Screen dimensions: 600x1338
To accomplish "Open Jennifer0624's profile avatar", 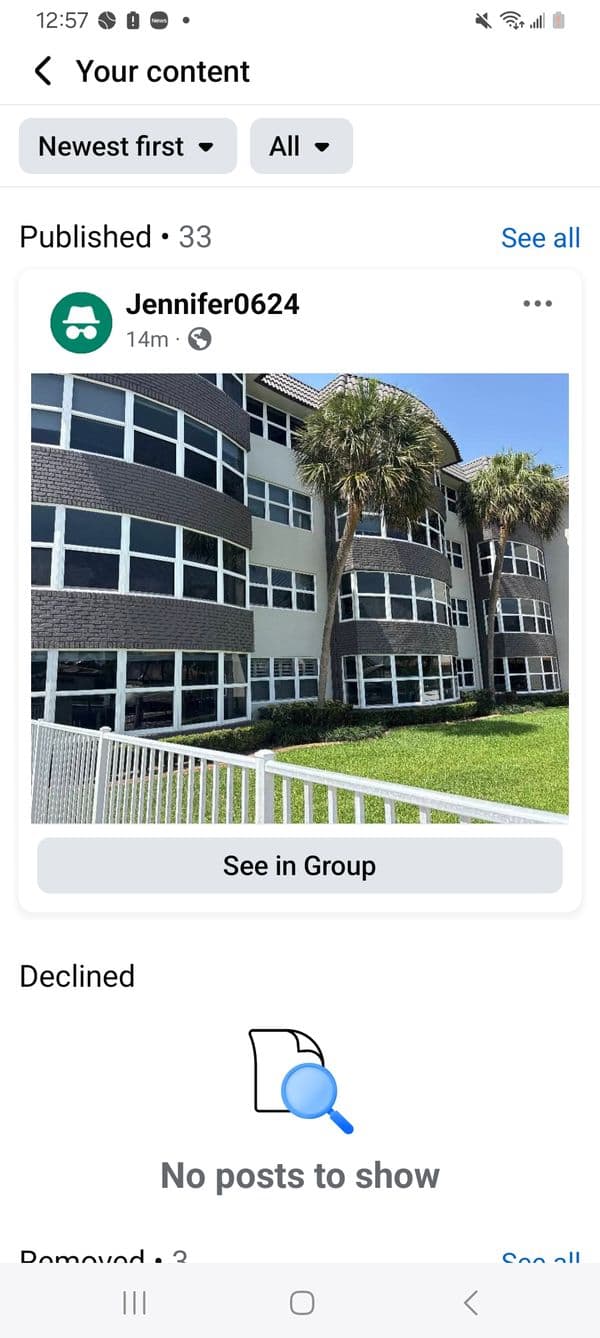I will pos(81,322).
